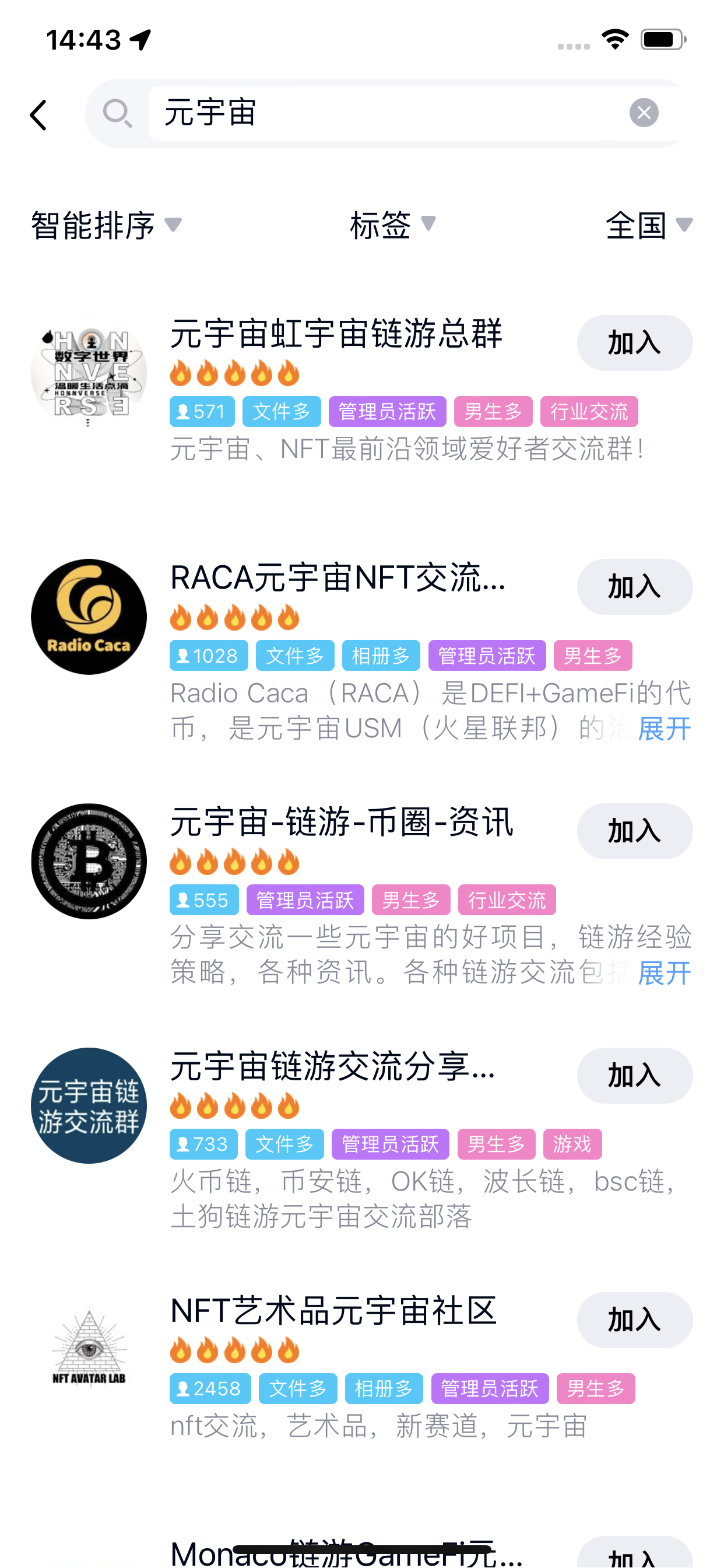
Task: Tap the 管理员活跃 tag under RACA group
Action: click(x=487, y=656)
